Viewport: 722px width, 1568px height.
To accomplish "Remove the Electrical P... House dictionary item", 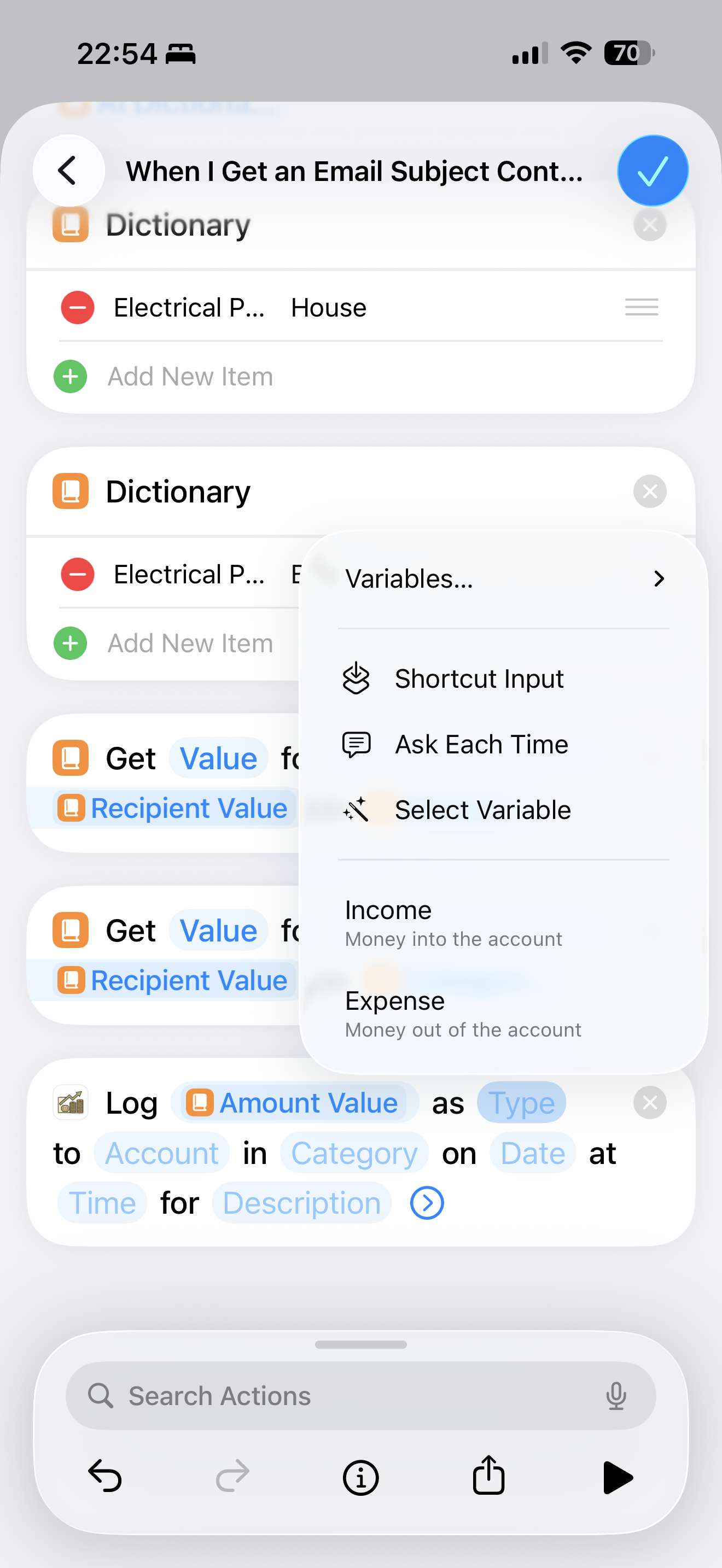I will pos(77,307).
